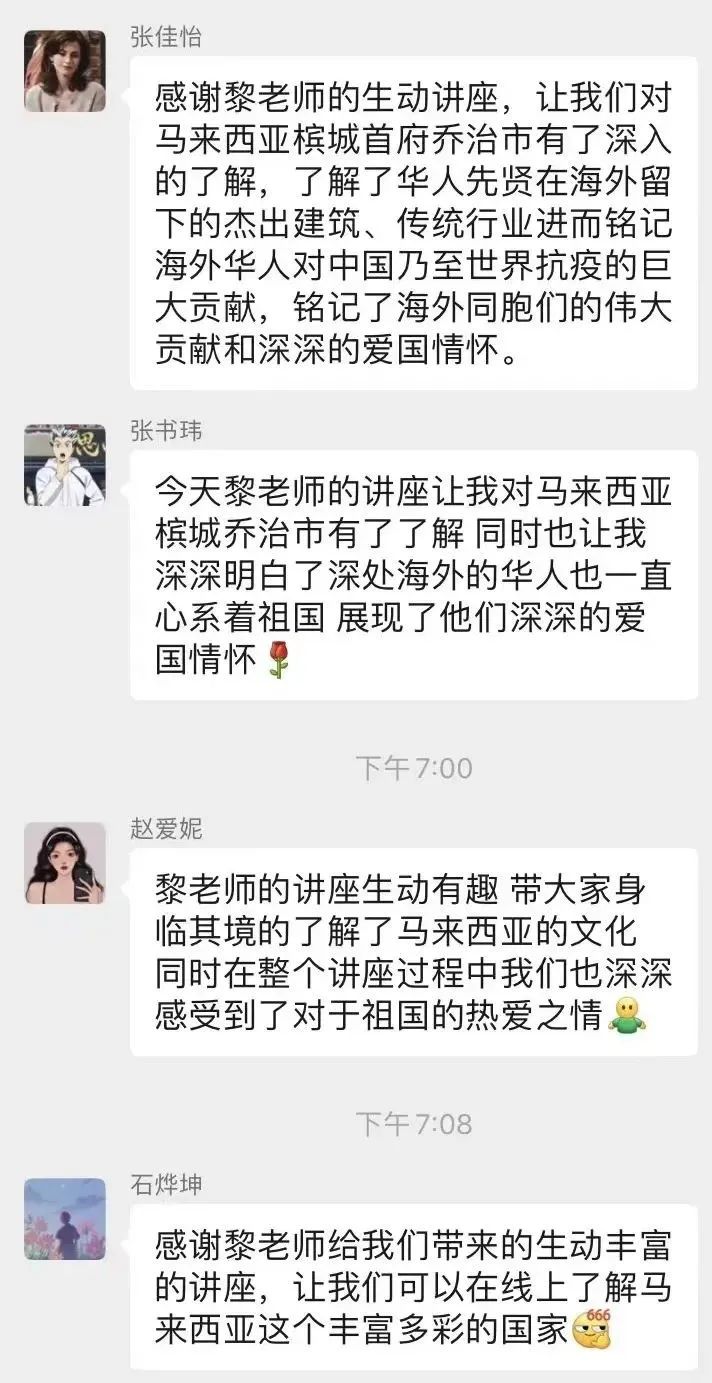Tap 赵爱妮's profile picture
712x1383 pixels.
pyautogui.click(x=65, y=863)
